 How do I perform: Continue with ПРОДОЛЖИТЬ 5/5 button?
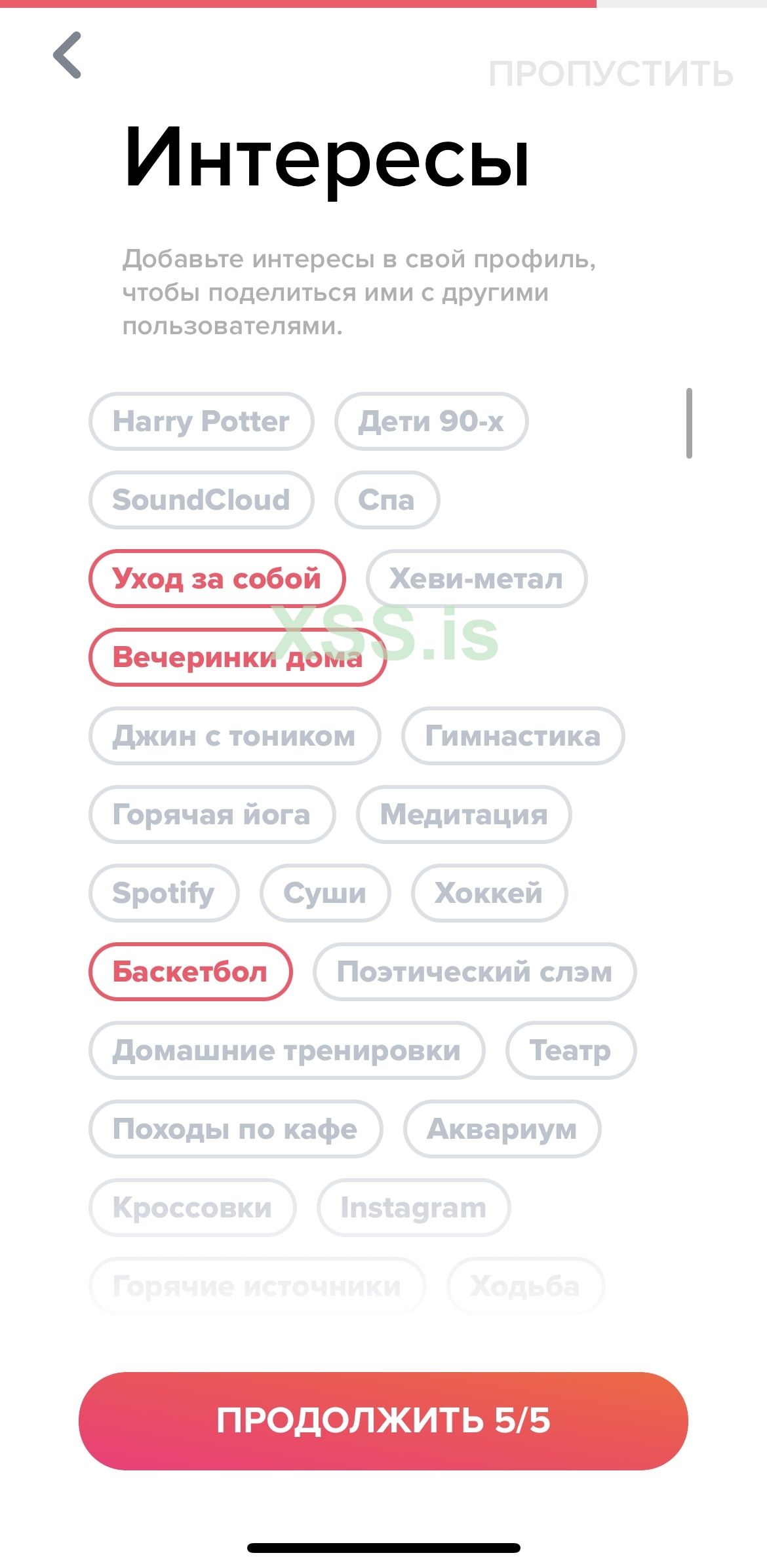[x=383, y=1420]
